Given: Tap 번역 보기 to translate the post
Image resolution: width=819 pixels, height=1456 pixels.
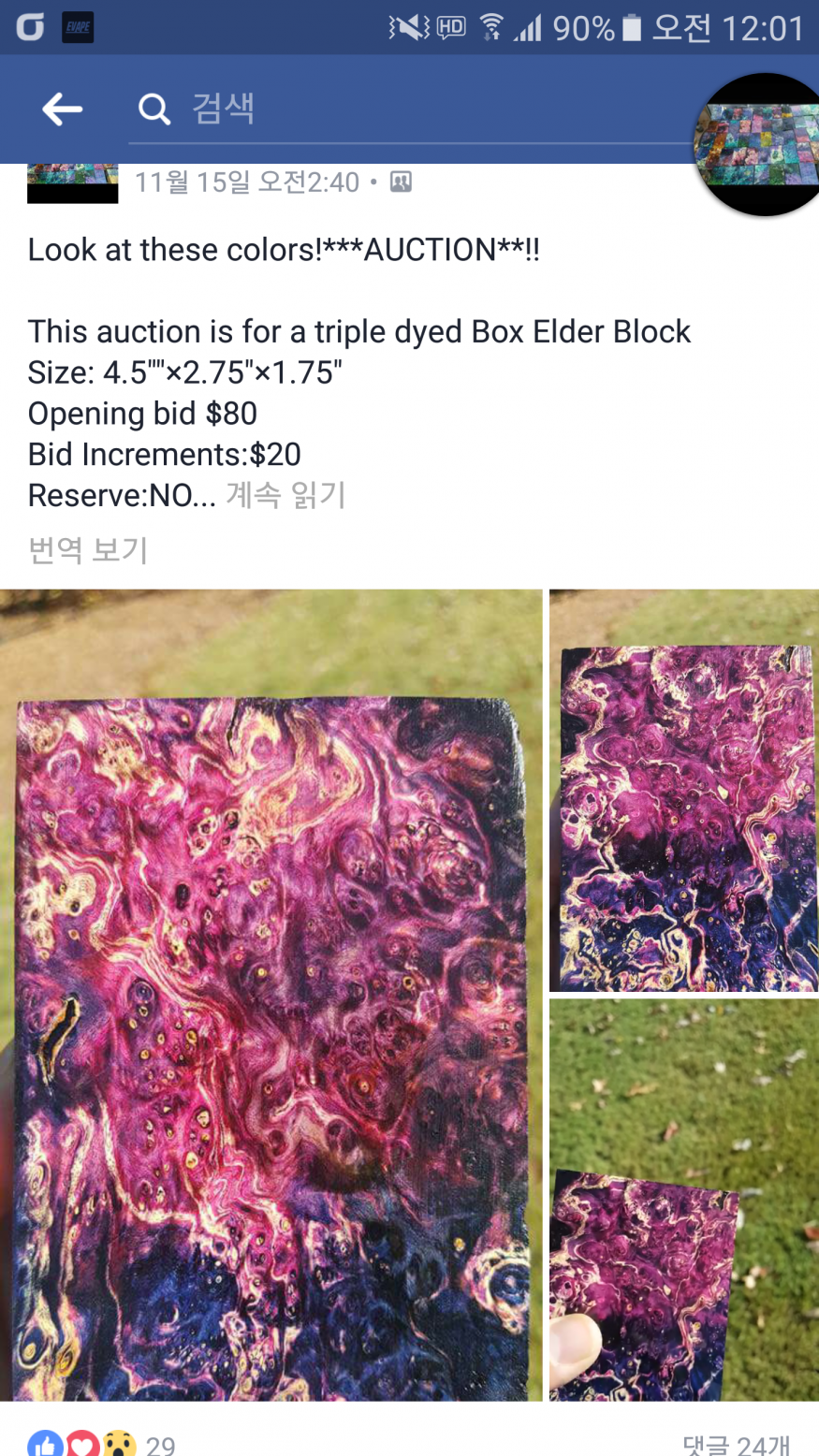Looking at the screenshot, I should click(88, 550).
